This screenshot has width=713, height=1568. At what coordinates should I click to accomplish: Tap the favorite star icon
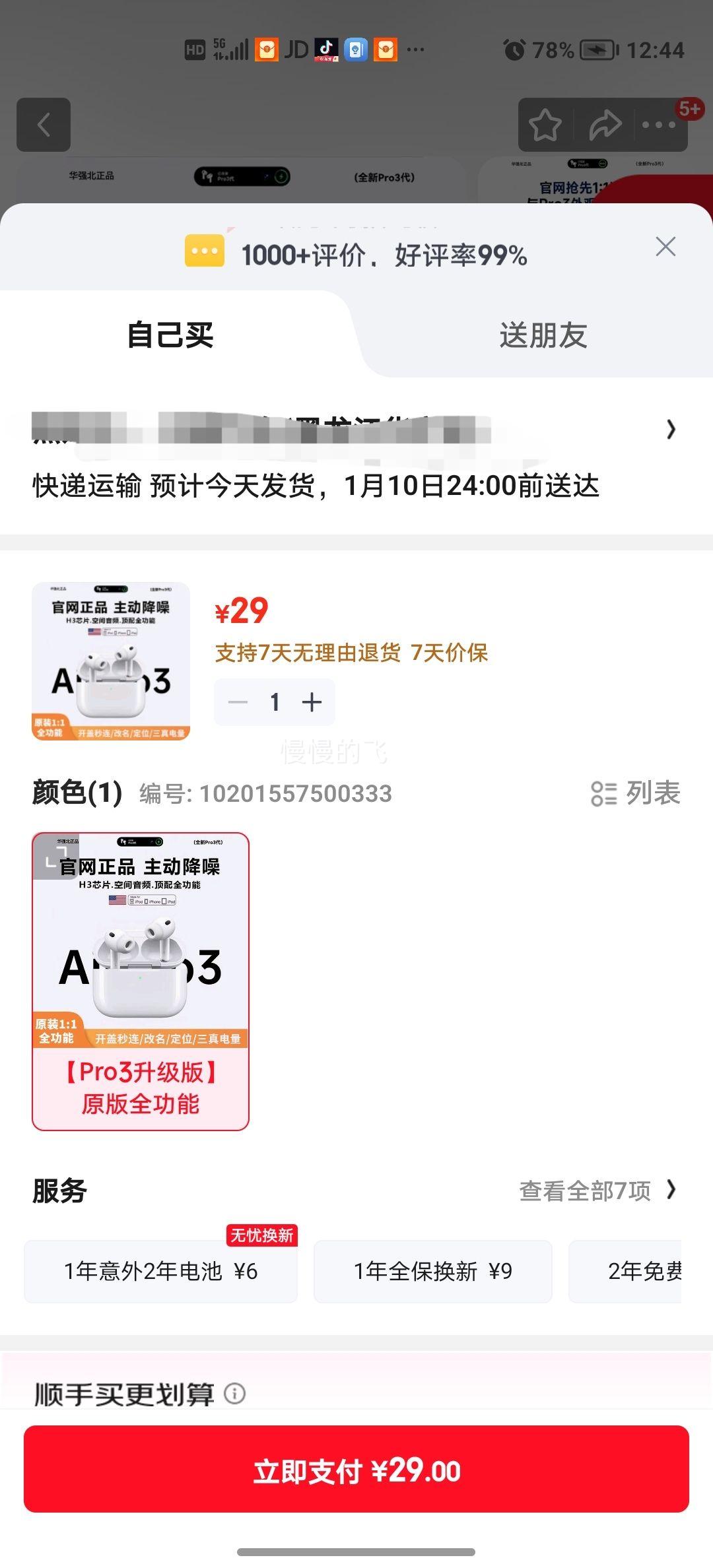point(547,125)
